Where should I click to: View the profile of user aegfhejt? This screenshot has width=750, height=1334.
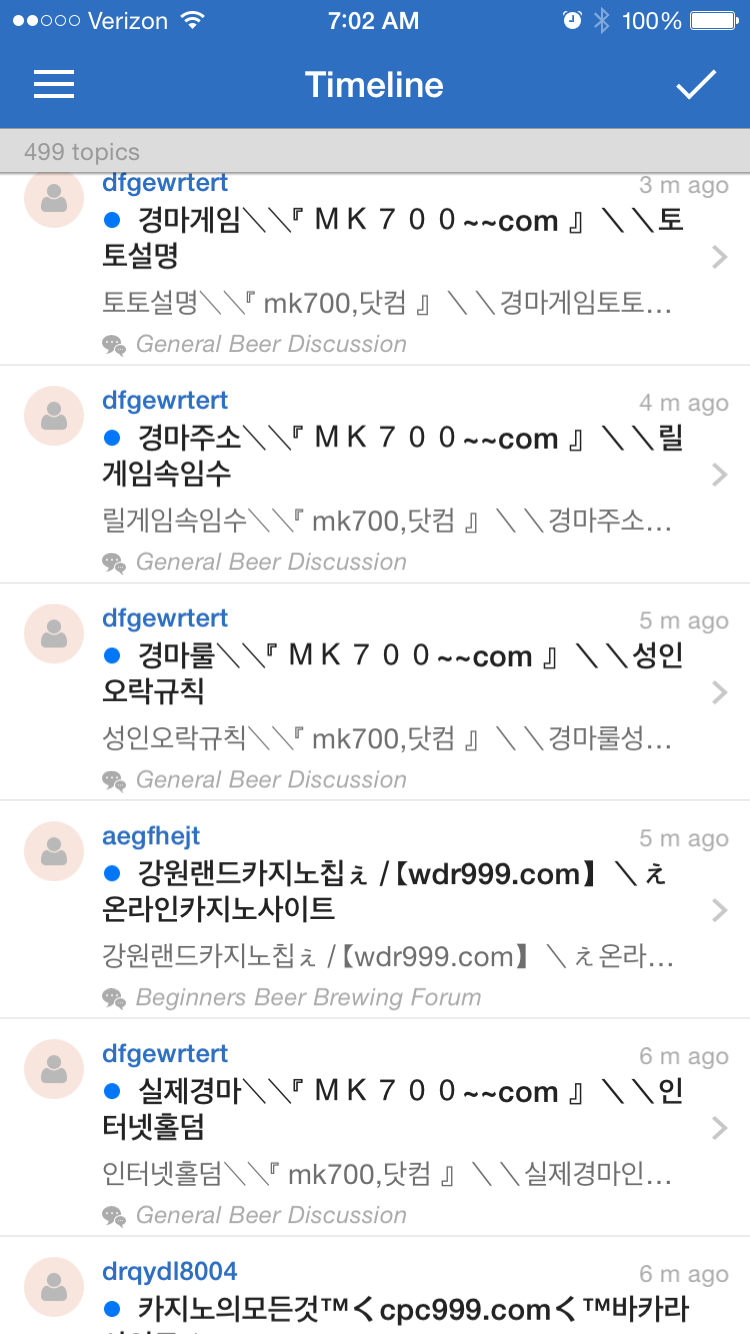click(151, 836)
